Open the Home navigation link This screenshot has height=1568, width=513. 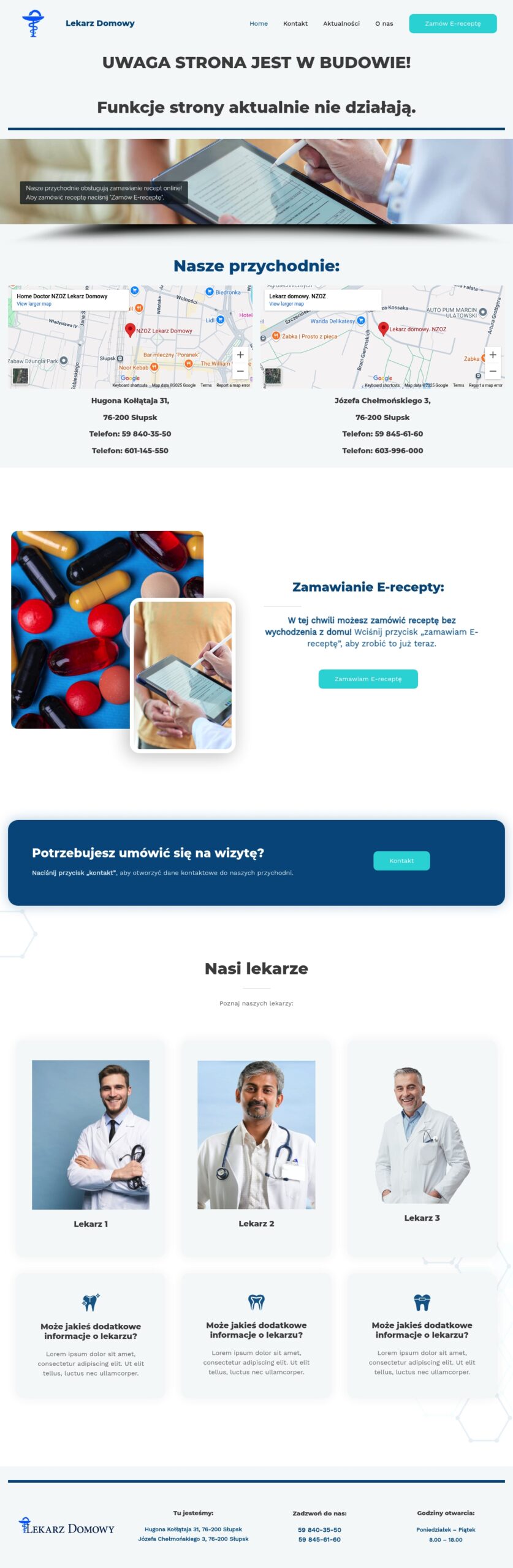pyautogui.click(x=258, y=23)
